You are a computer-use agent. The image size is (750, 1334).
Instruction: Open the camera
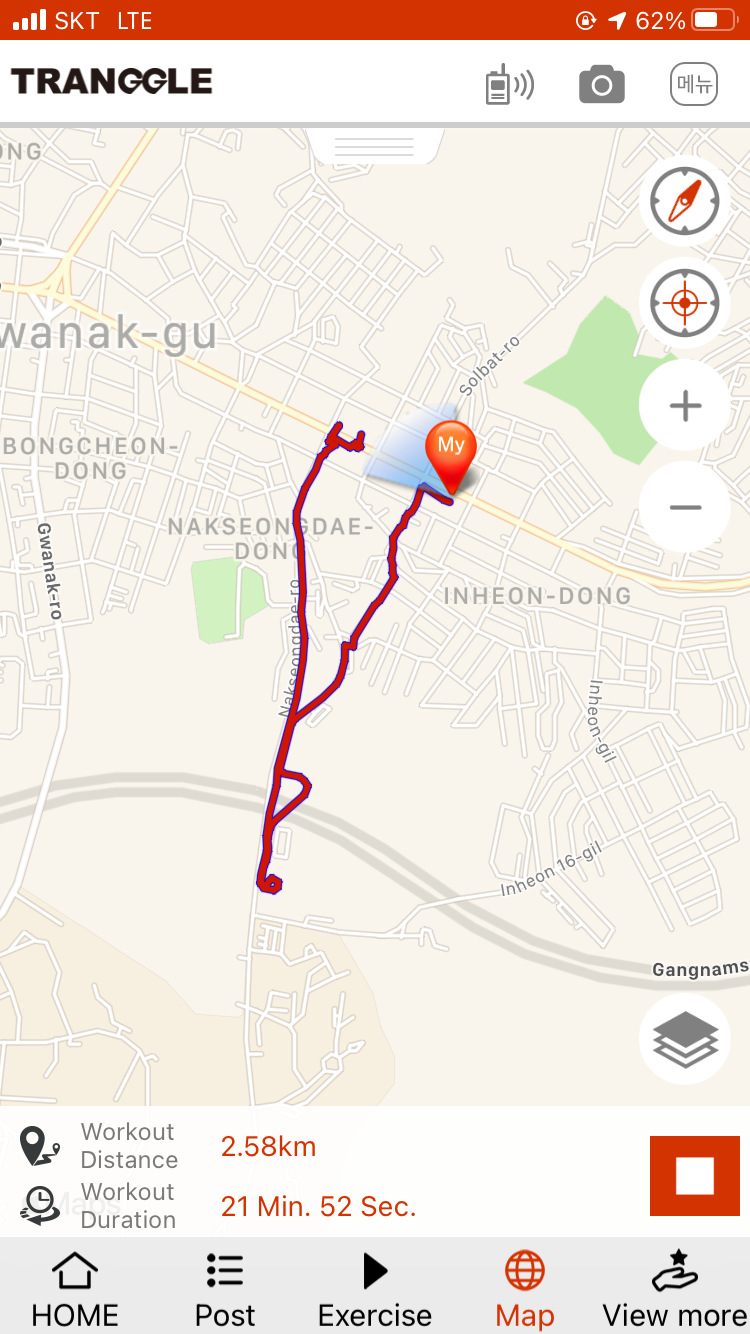click(x=602, y=85)
